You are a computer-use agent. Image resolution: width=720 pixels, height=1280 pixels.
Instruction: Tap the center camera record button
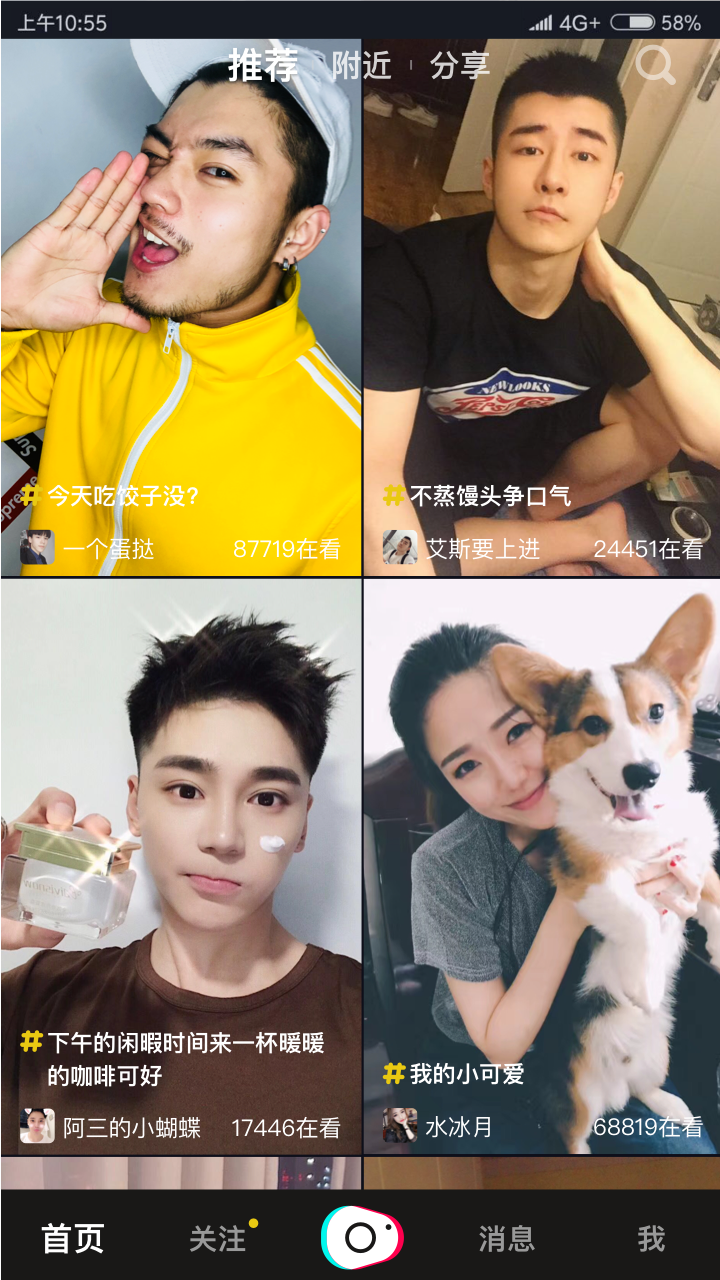[x=361, y=1238]
